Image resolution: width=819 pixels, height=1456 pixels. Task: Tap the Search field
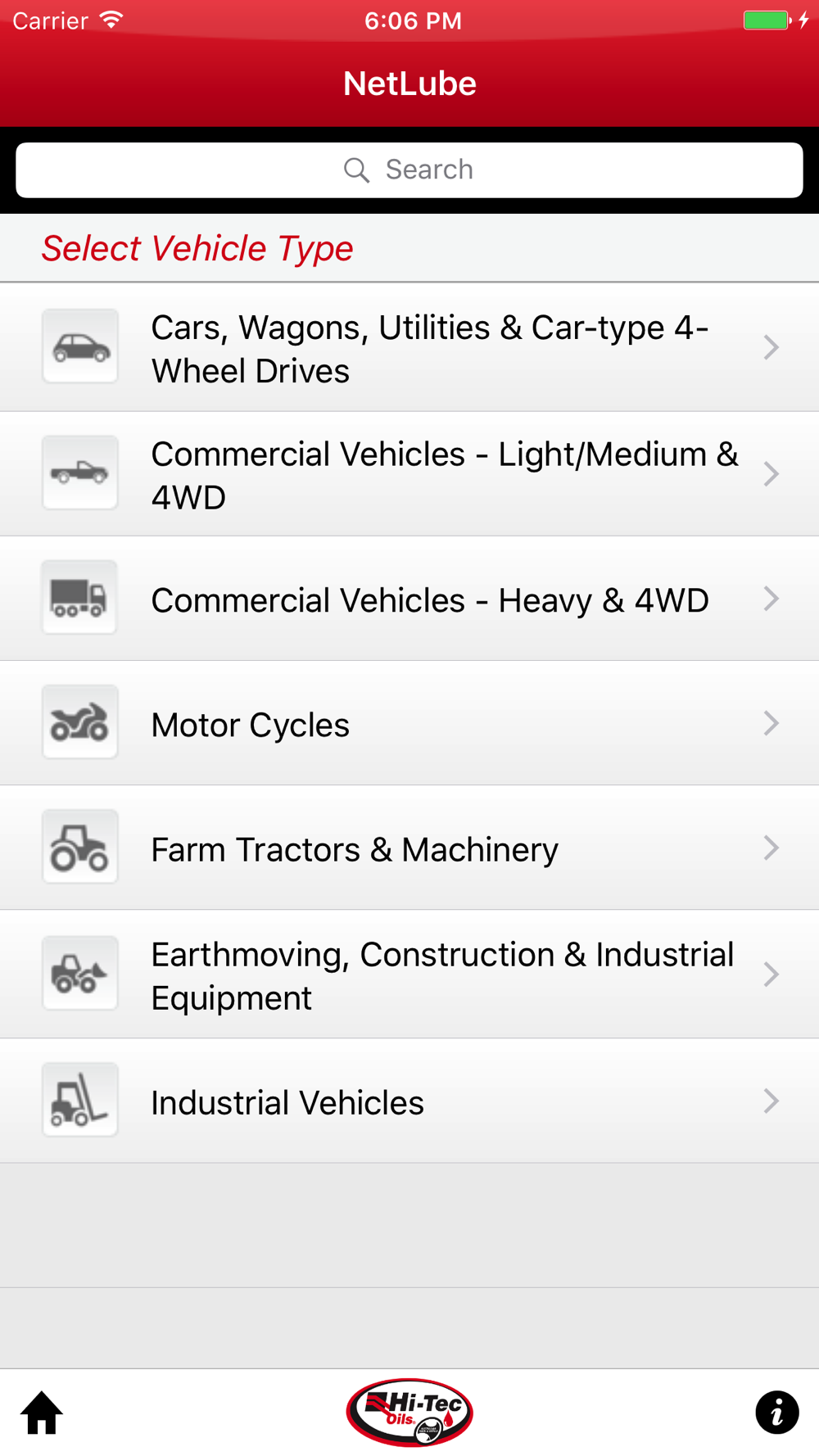point(409,170)
